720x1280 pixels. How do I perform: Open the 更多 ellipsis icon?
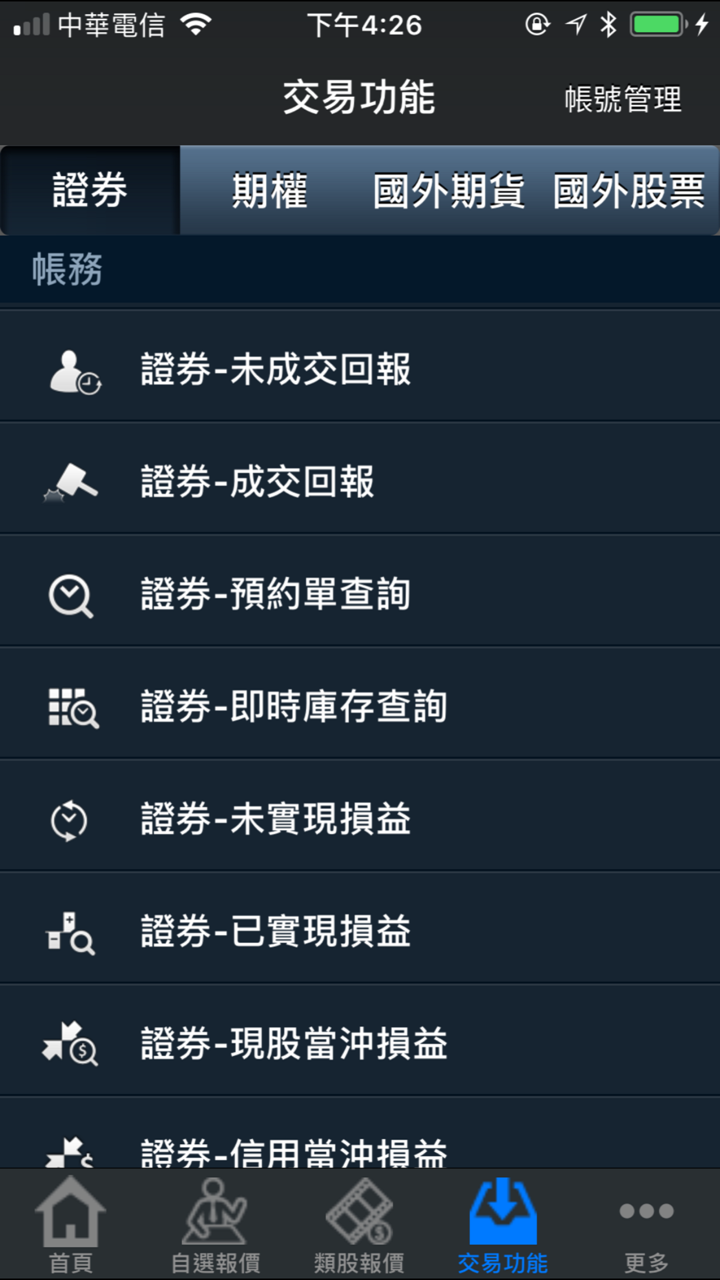647,1210
